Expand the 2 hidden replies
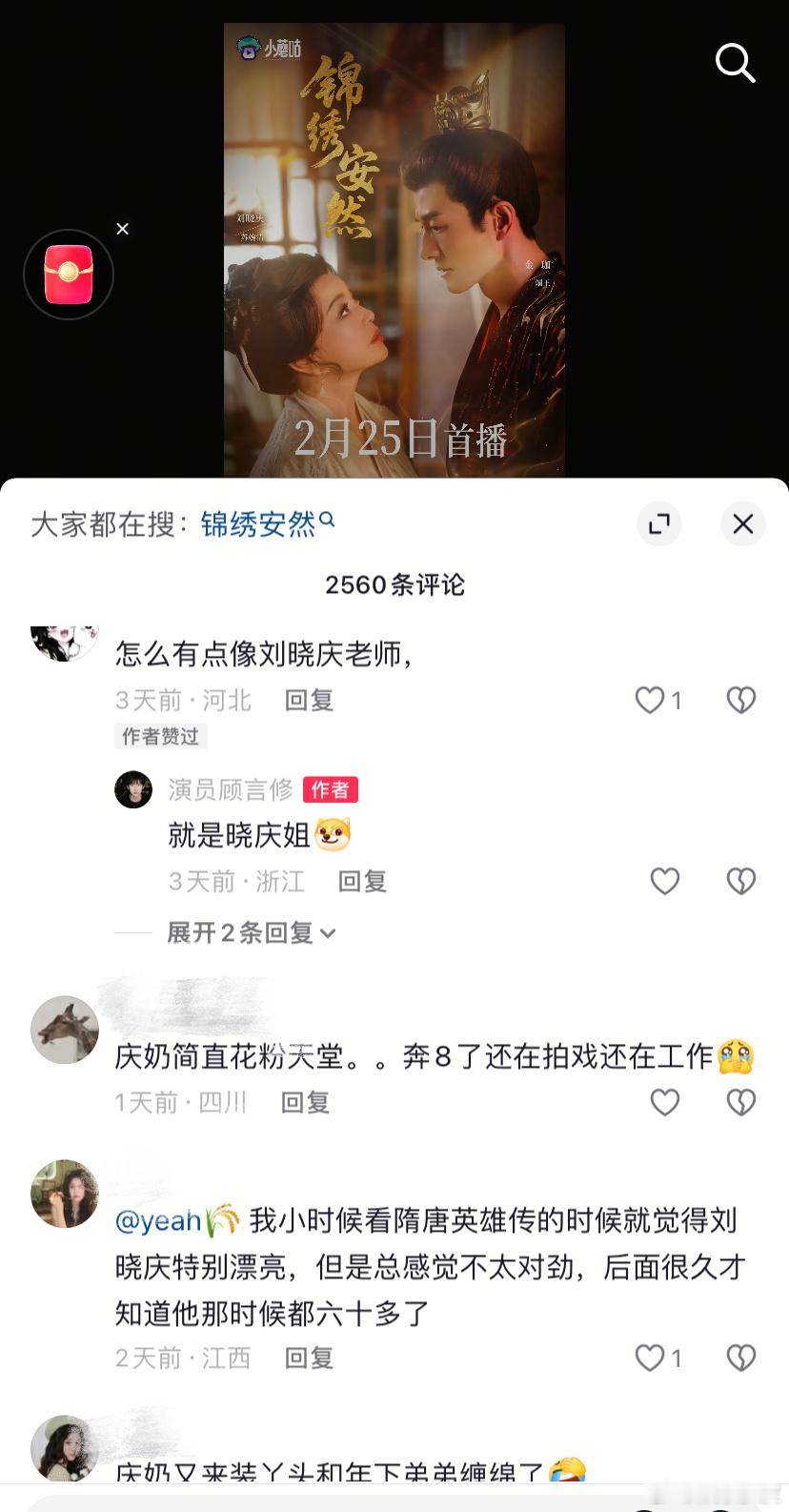 250,933
